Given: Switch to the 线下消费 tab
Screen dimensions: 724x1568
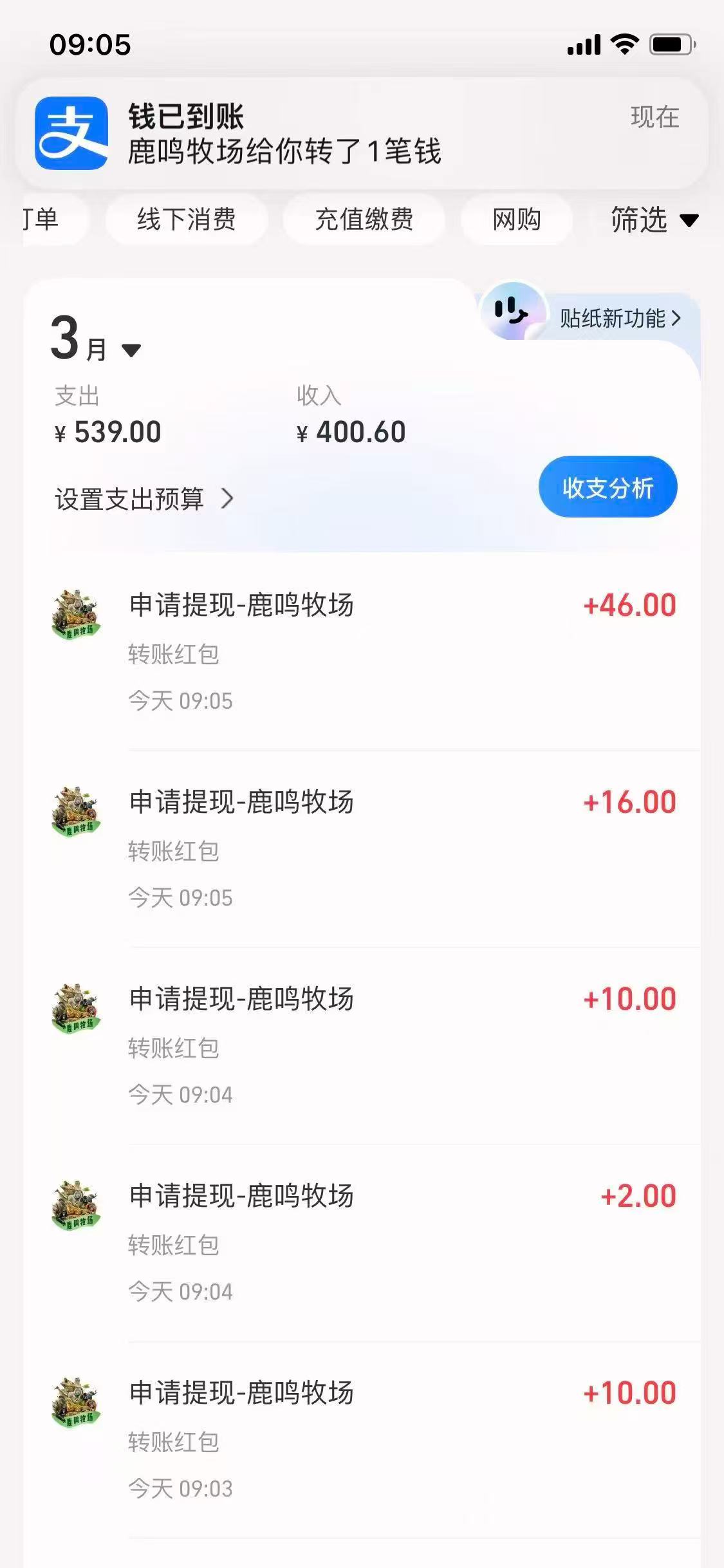Looking at the screenshot, I should coord(187,220).
